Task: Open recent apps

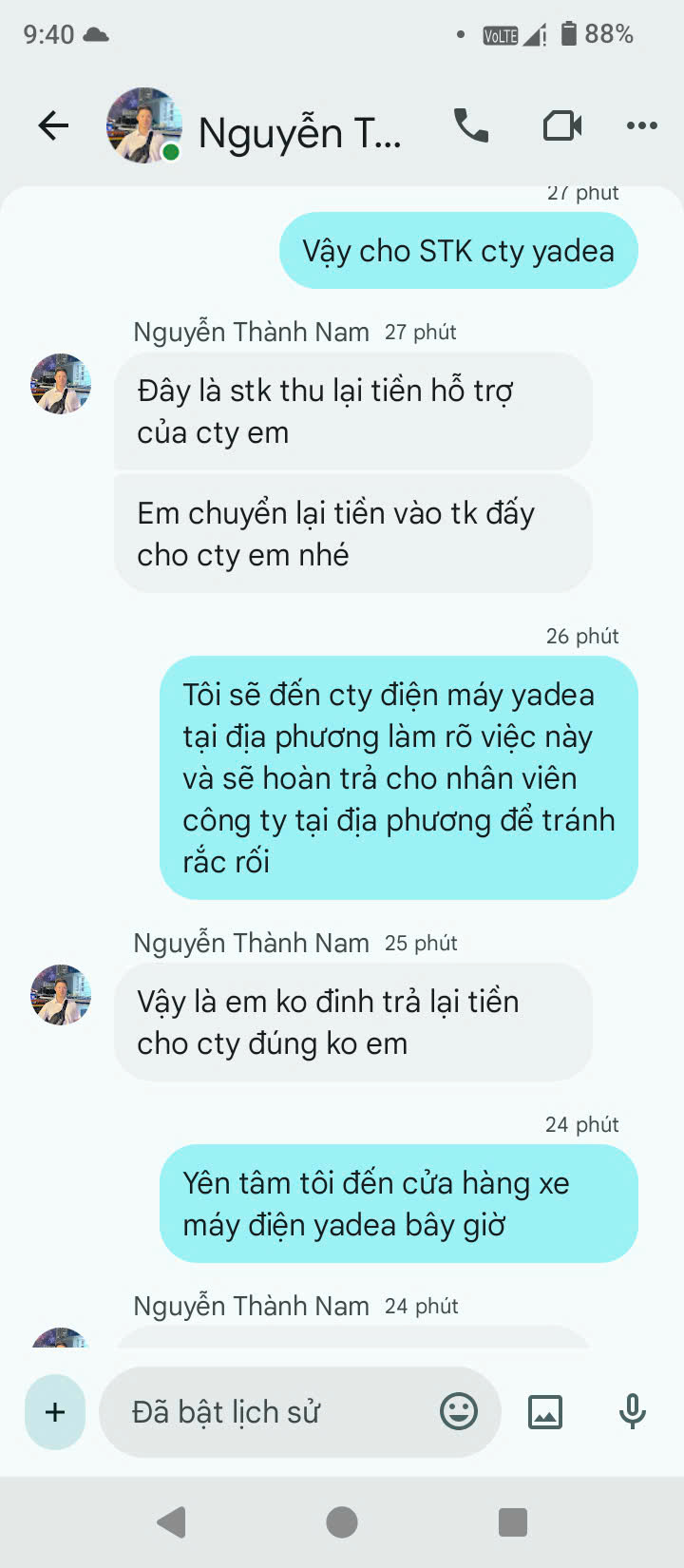Action: coord(513,1522)
